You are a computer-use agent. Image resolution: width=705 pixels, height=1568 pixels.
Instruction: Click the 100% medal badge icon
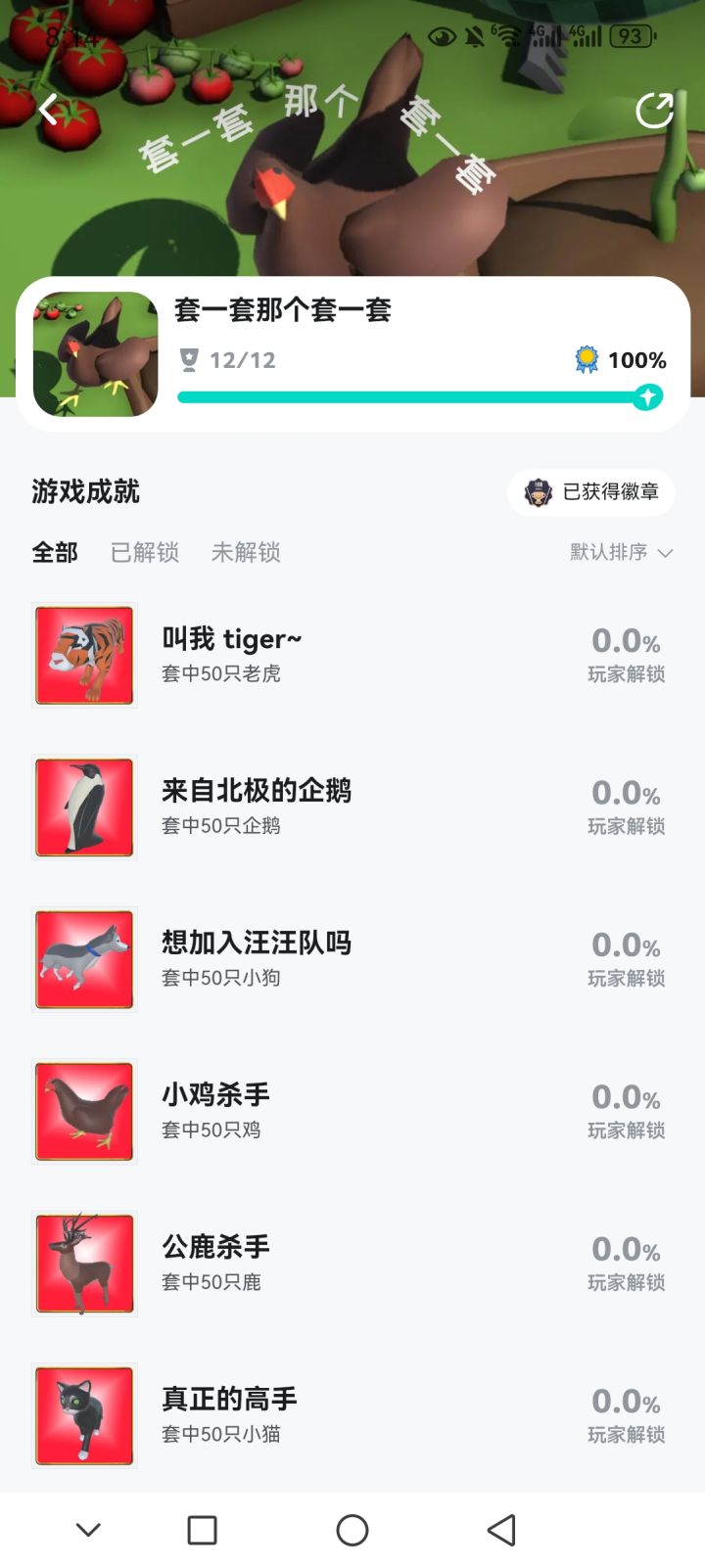[587, 360]
